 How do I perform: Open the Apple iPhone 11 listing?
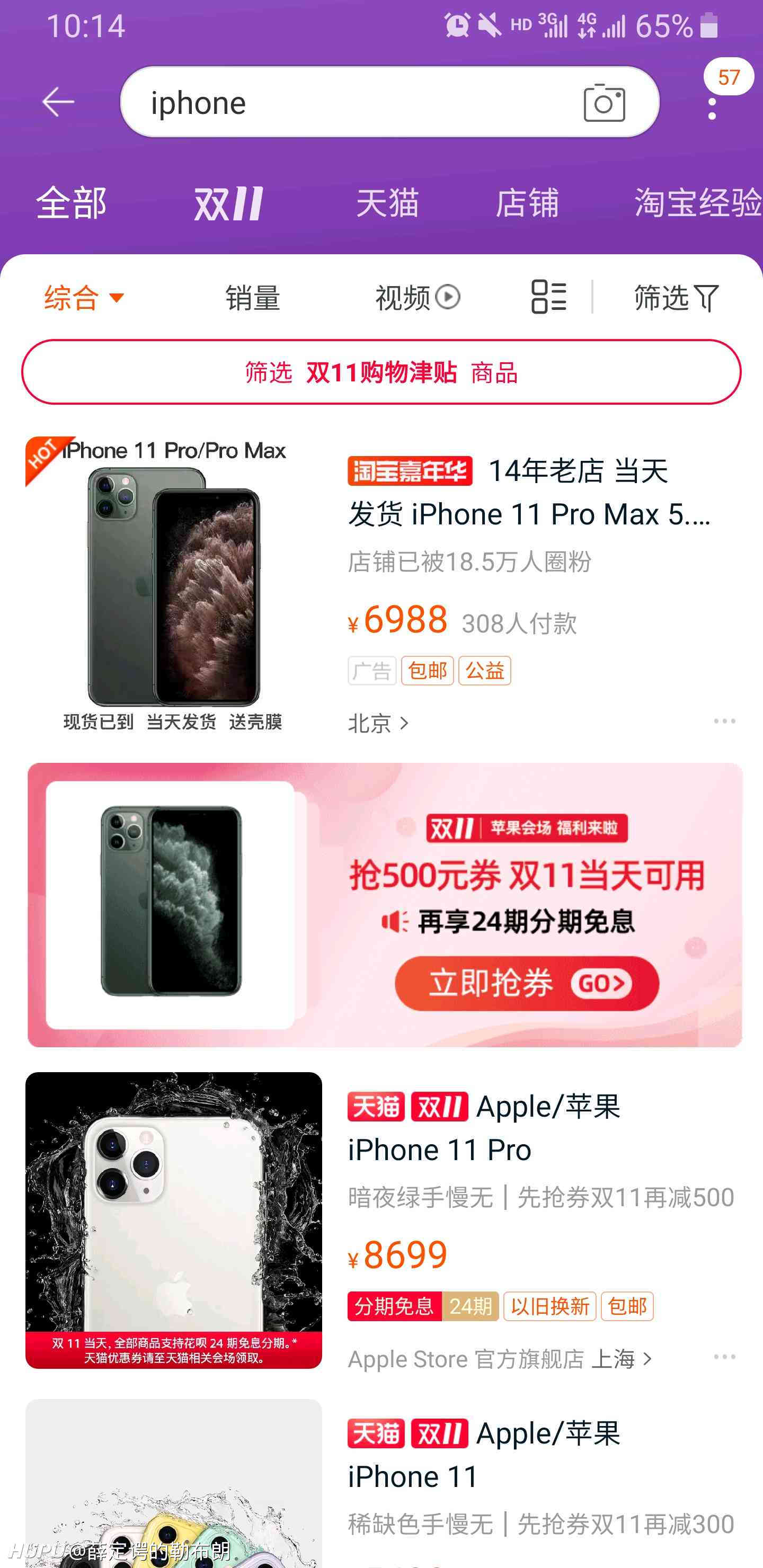pos(381,1483)
